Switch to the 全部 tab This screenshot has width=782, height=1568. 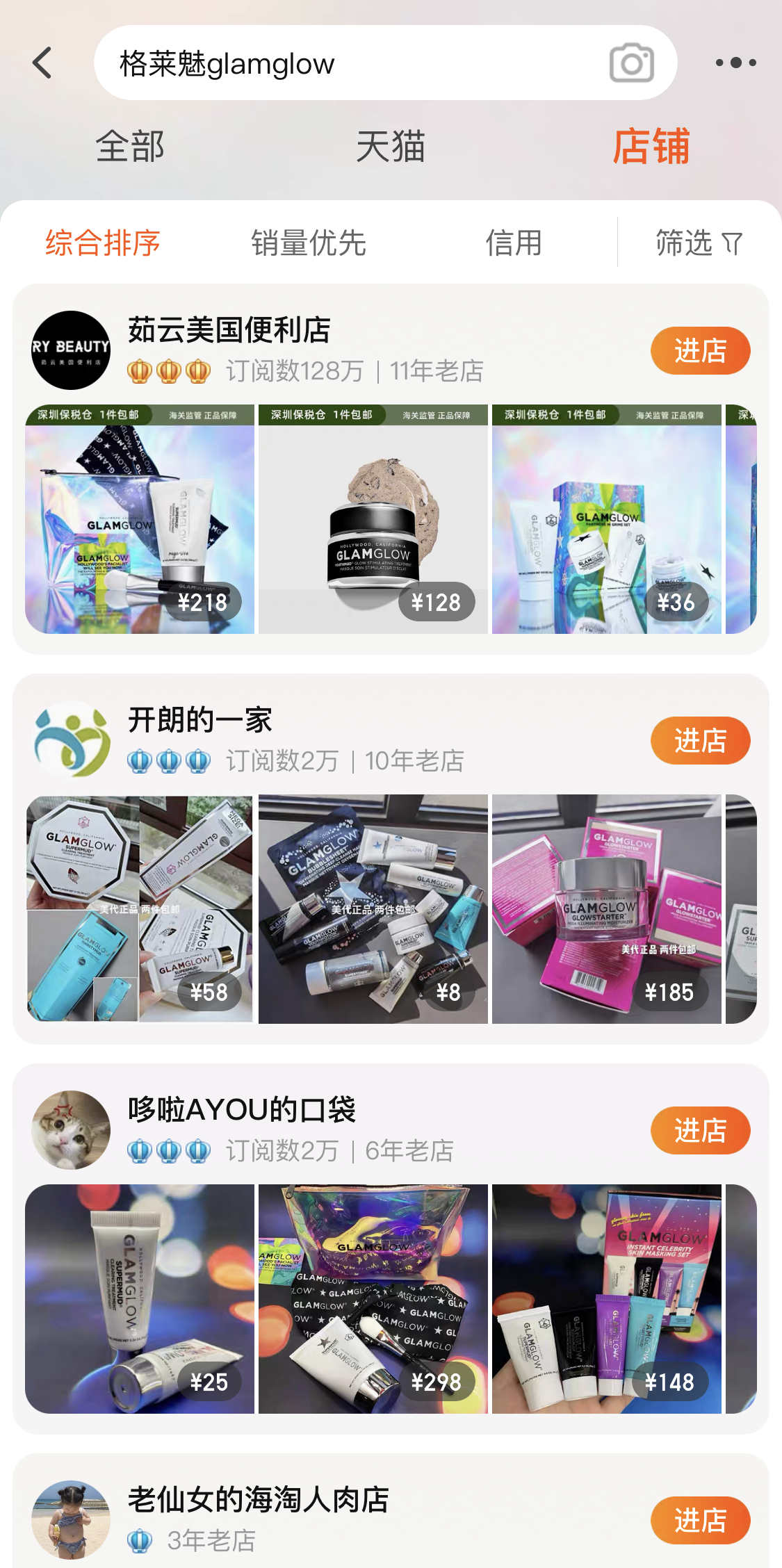[130, 147]
